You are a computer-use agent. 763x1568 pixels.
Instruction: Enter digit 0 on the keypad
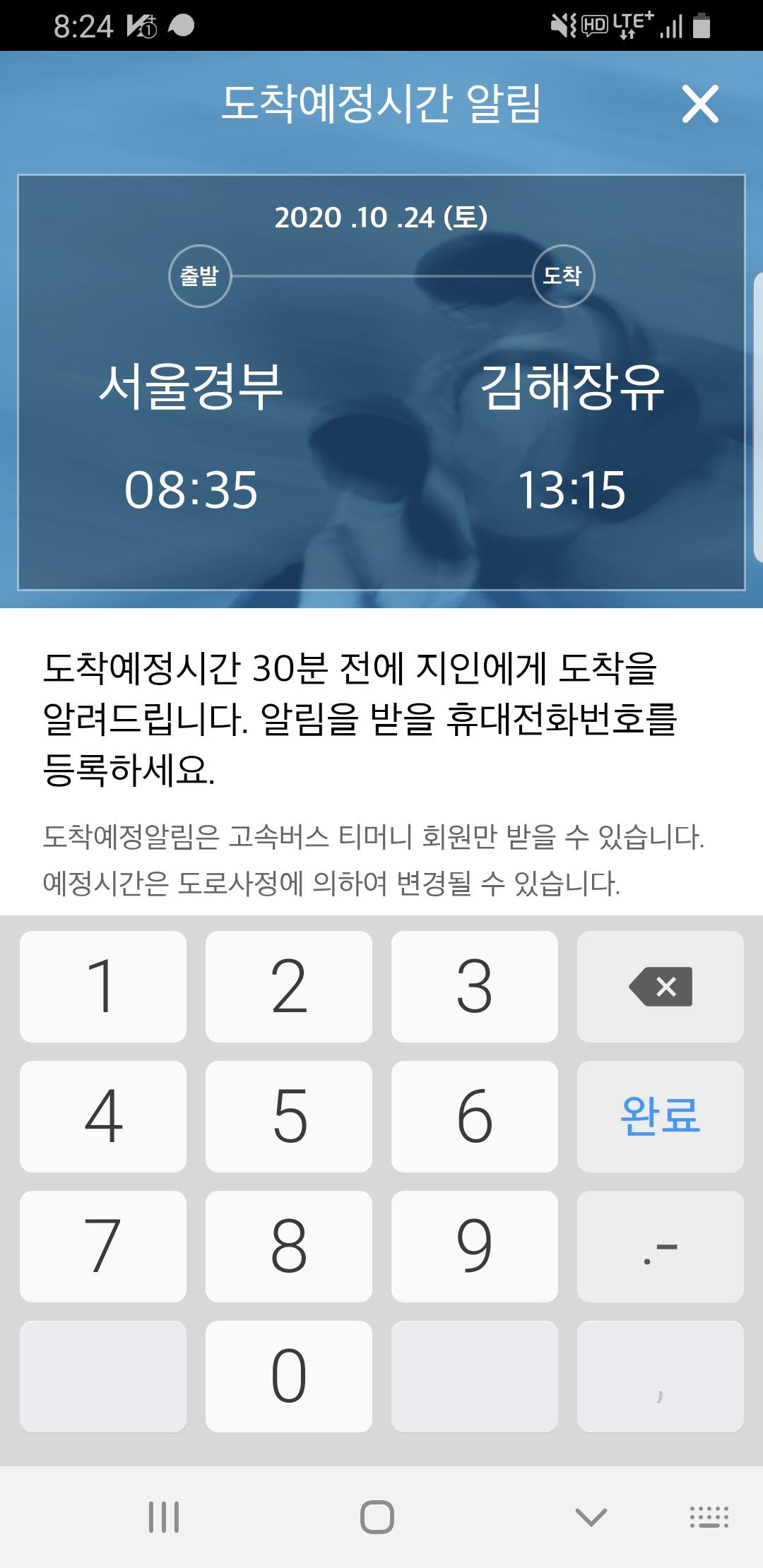tap(289, 1376)
